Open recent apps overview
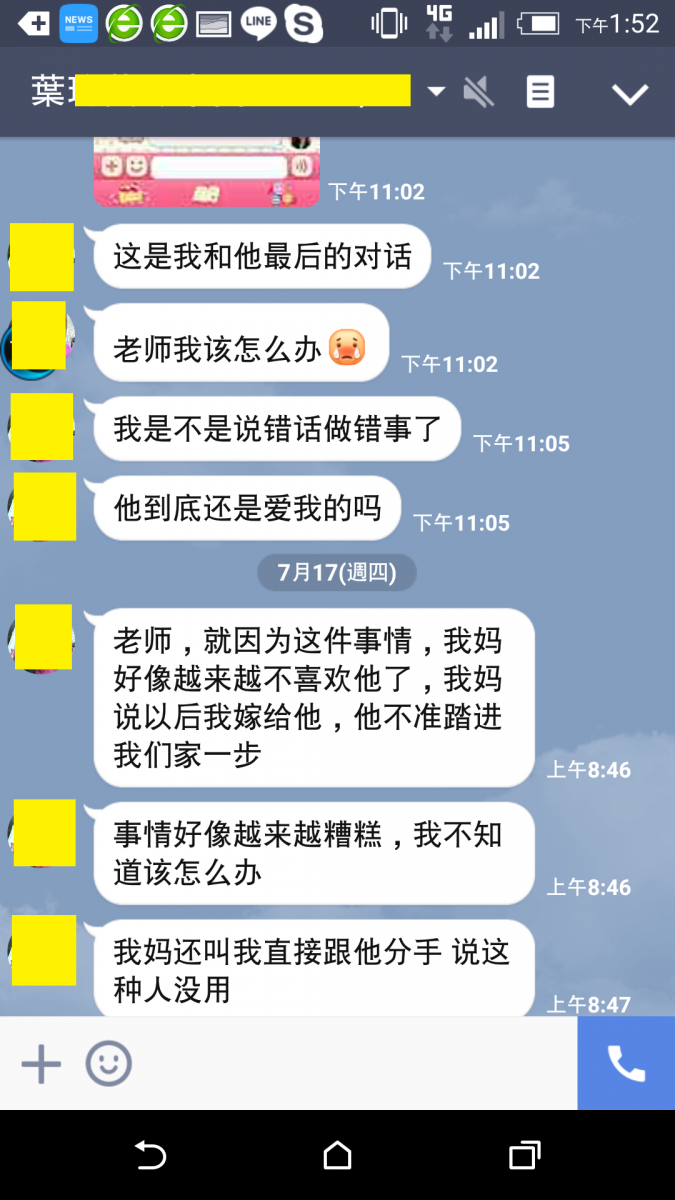This screenshot has width=675, height=1200. pyautogui.click(x=524, y=1156)
